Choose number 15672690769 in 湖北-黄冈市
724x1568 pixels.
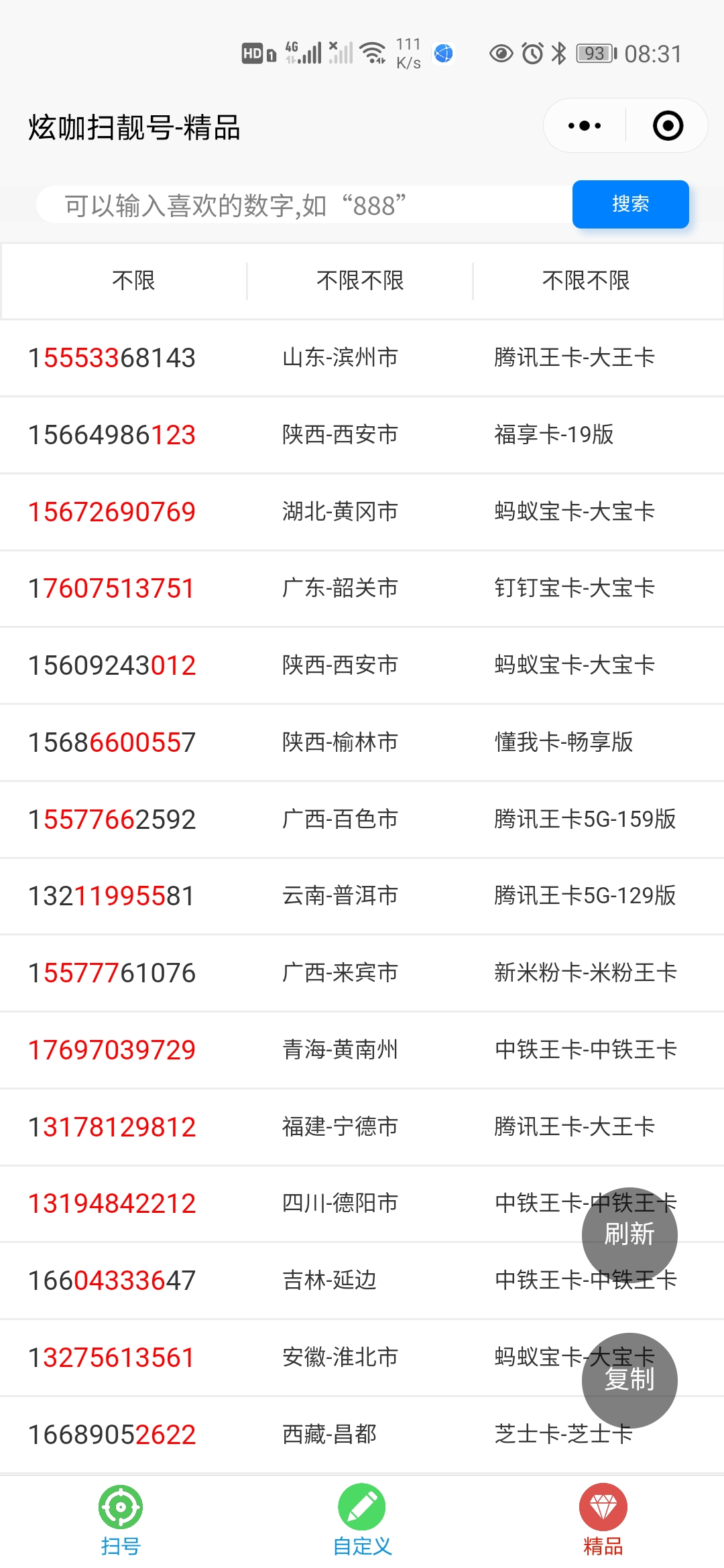click(x=112, y=512)
